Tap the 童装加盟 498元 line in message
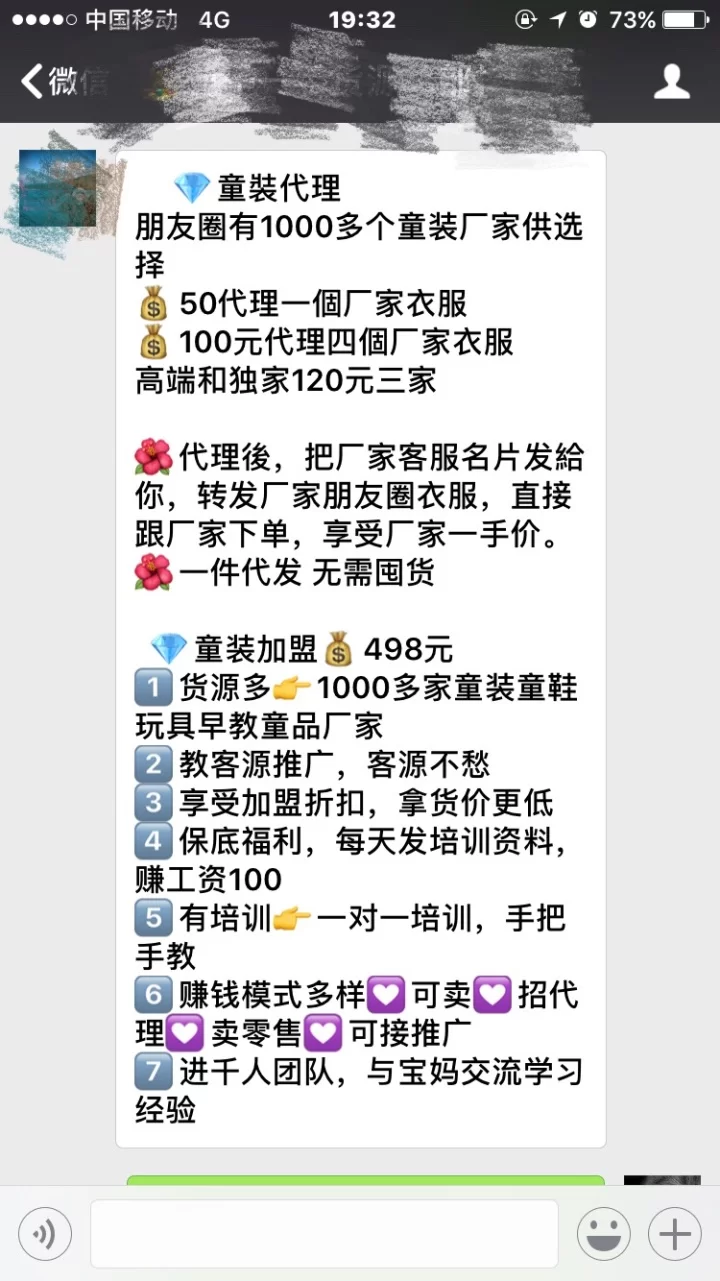The image size is (720, 1281). coord(300,649)
